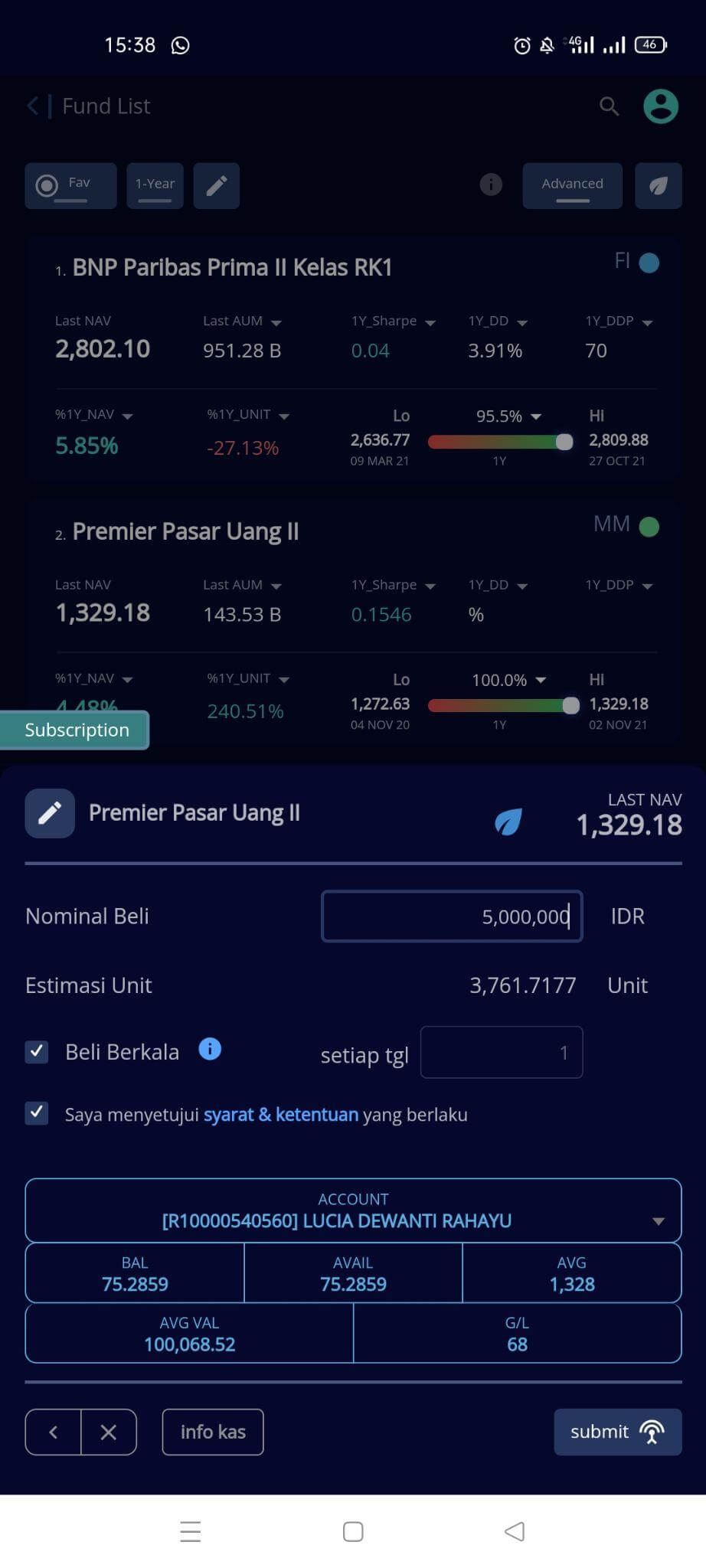Open info kas
706x1568 pixels.
coord(213,1431)
